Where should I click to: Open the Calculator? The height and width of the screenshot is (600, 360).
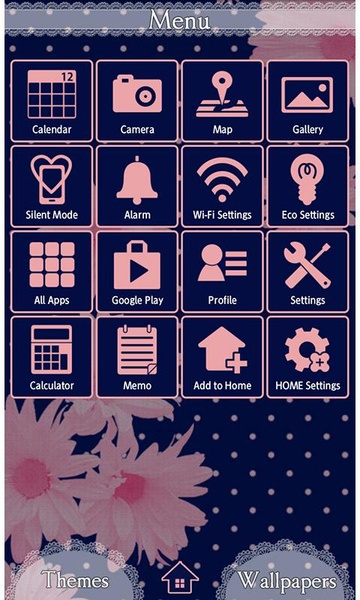click(x=52, y=357)
